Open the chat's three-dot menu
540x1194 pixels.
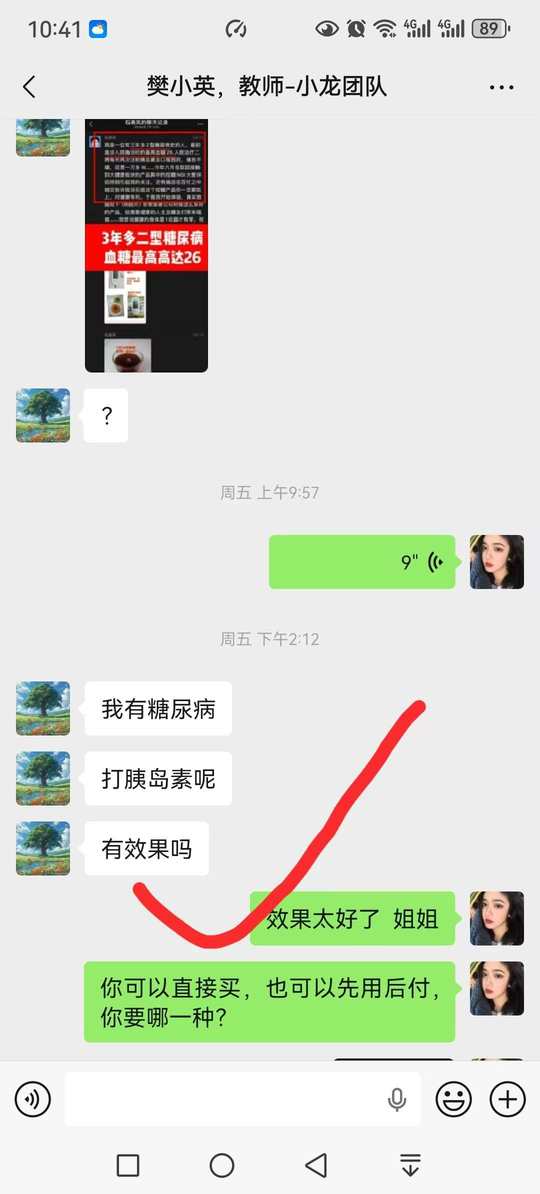[501, 88]
